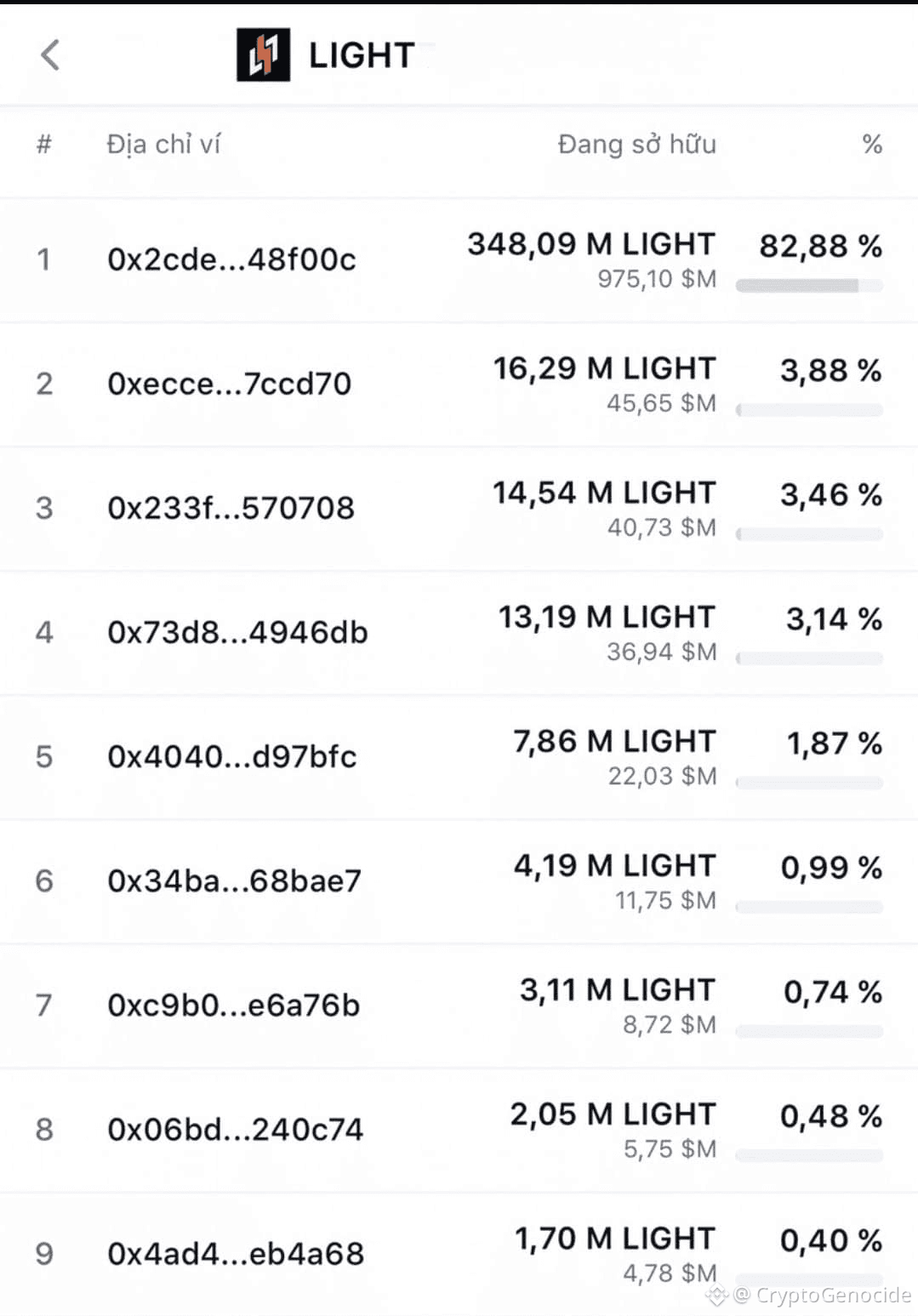Screen dimensions: 918x1316
Task: View wallet 0x34ba...68bae7 details
Action: click(x=234, y=880)
